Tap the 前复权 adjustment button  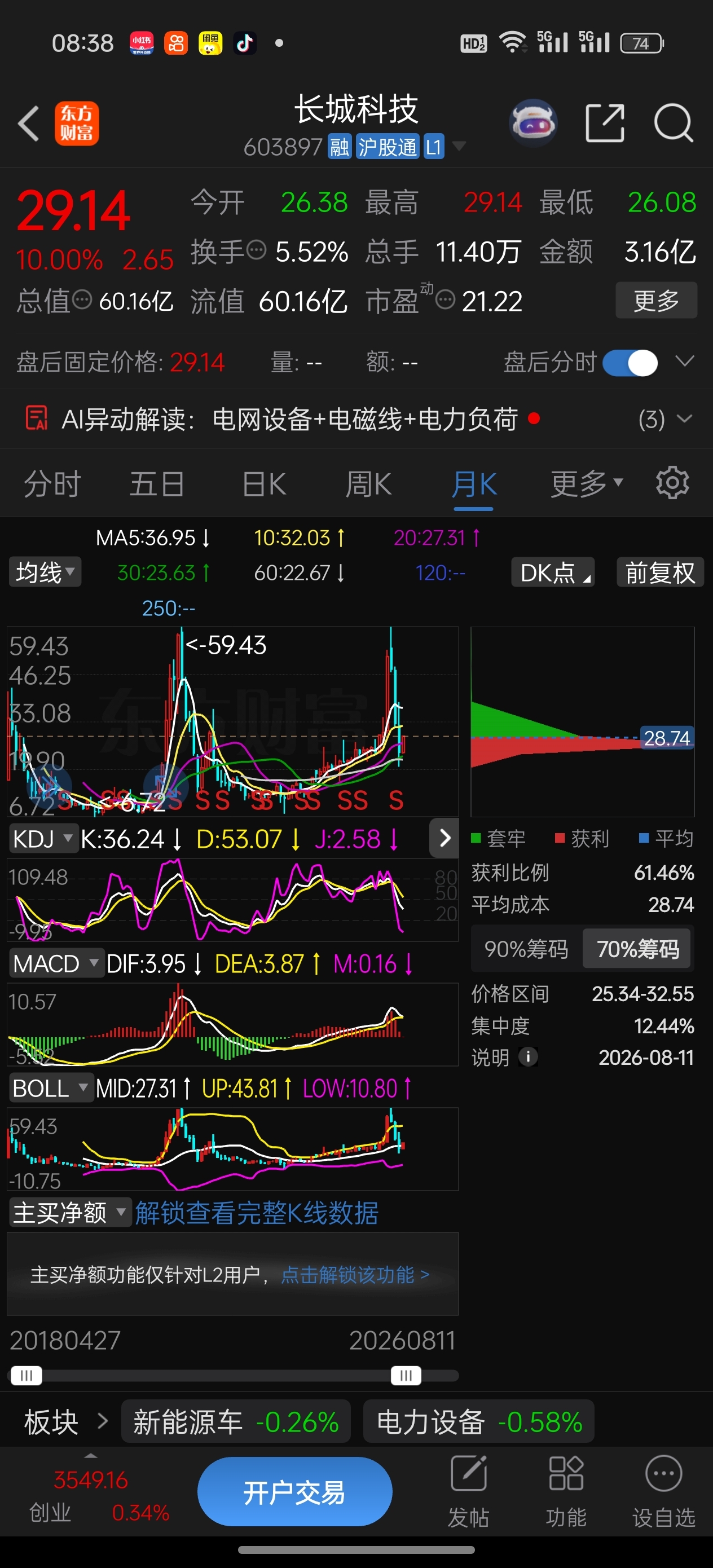coord(660,572)
